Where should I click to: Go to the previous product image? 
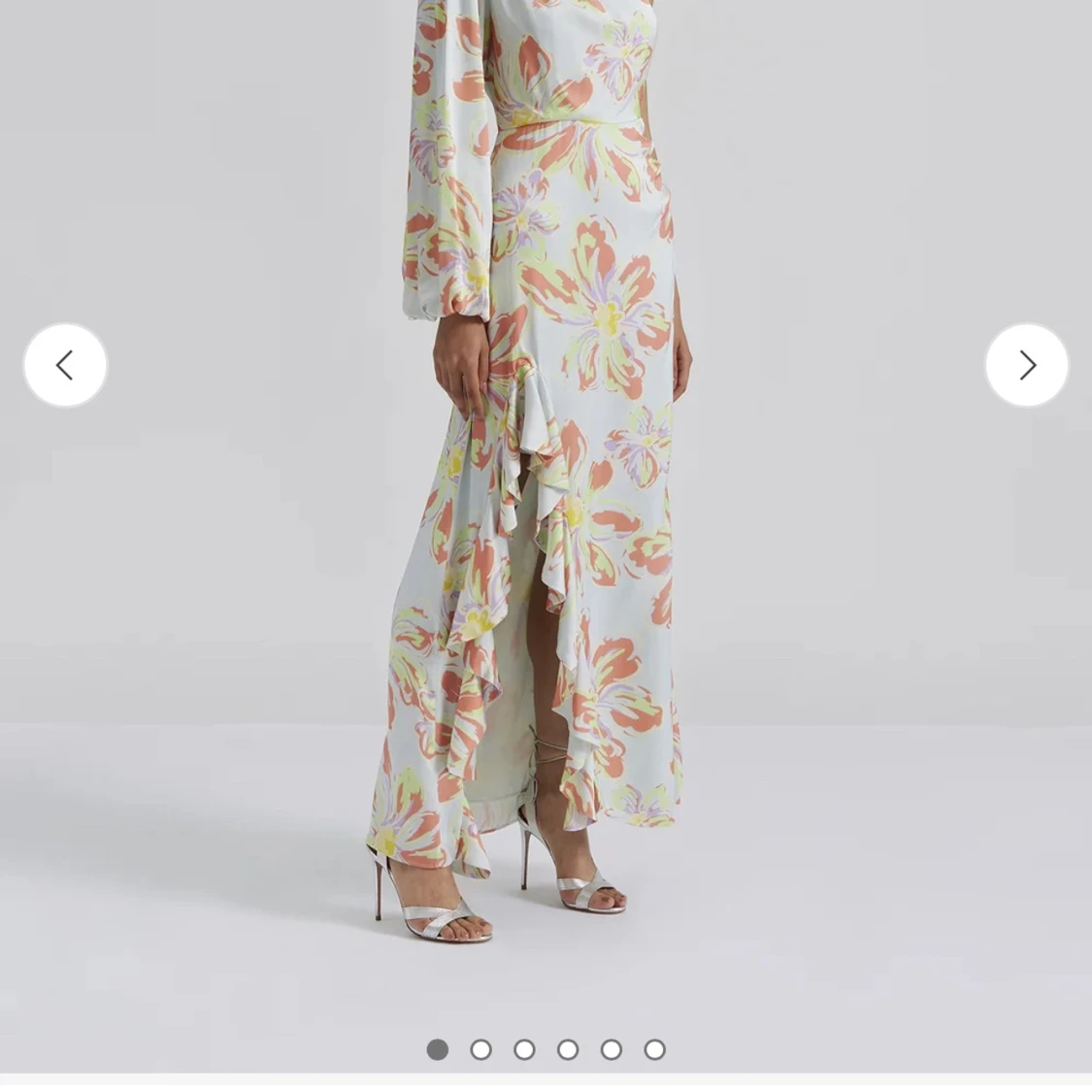tap(65, 365)
